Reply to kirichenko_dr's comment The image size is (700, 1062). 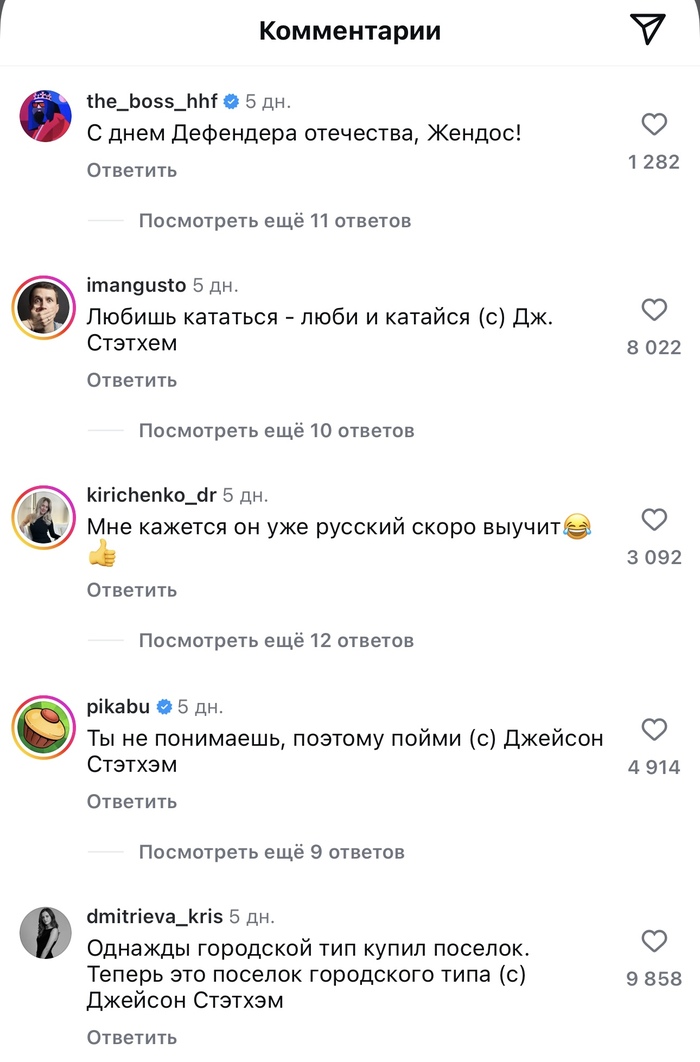point(132,590)
